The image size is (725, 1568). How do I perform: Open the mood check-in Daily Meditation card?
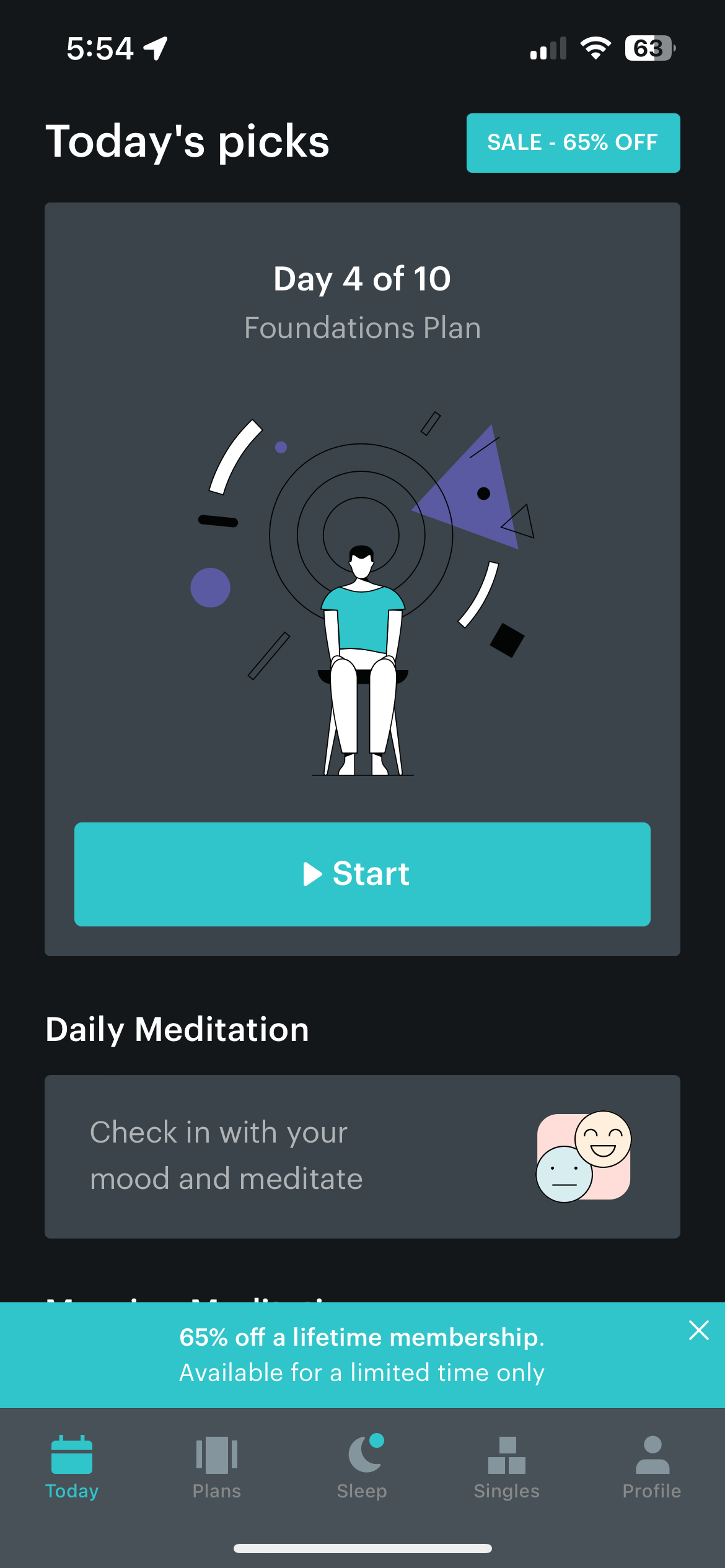coord(362,1156)
